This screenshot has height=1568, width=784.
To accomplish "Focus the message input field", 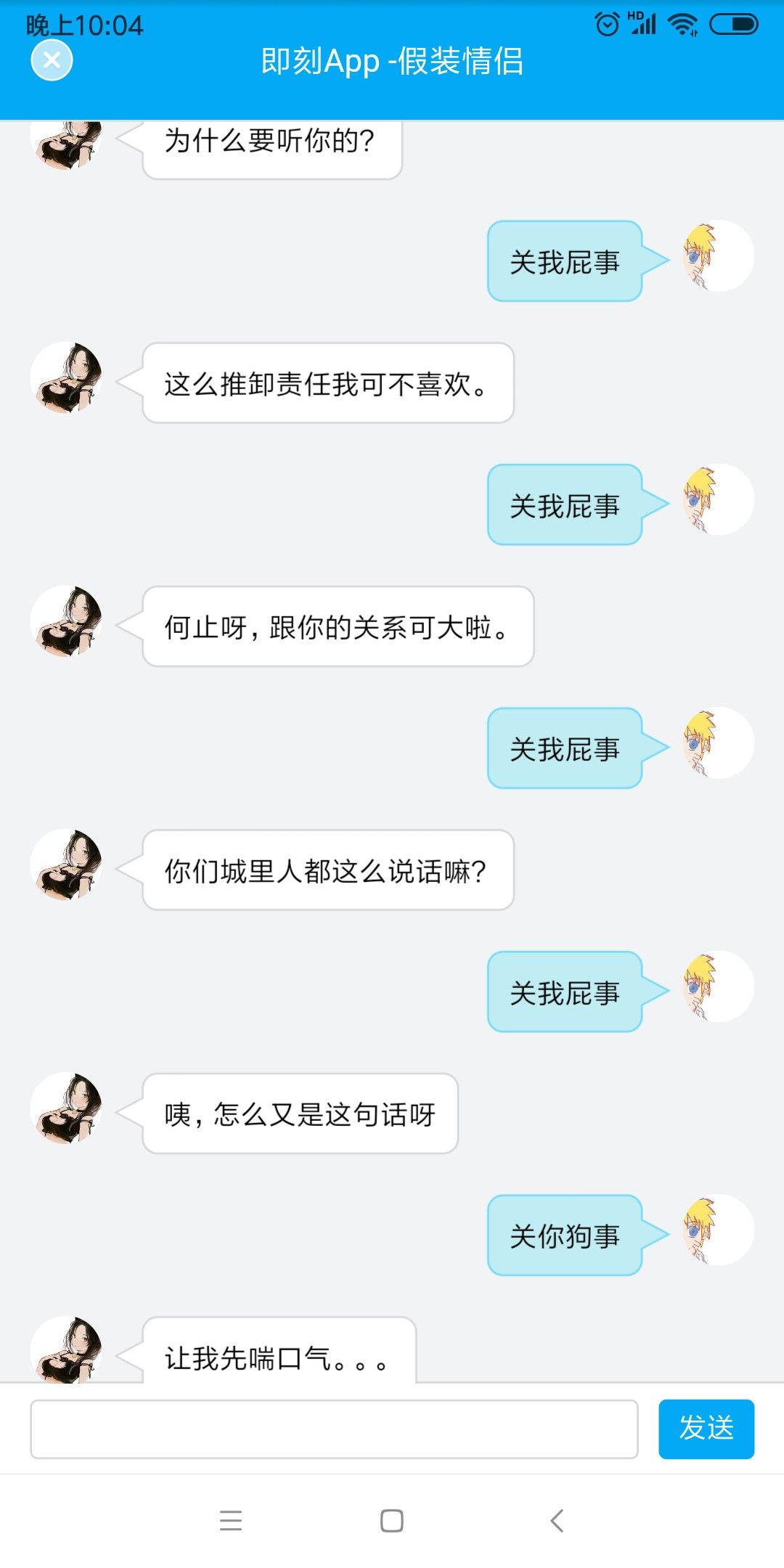I will (334, 1429).
